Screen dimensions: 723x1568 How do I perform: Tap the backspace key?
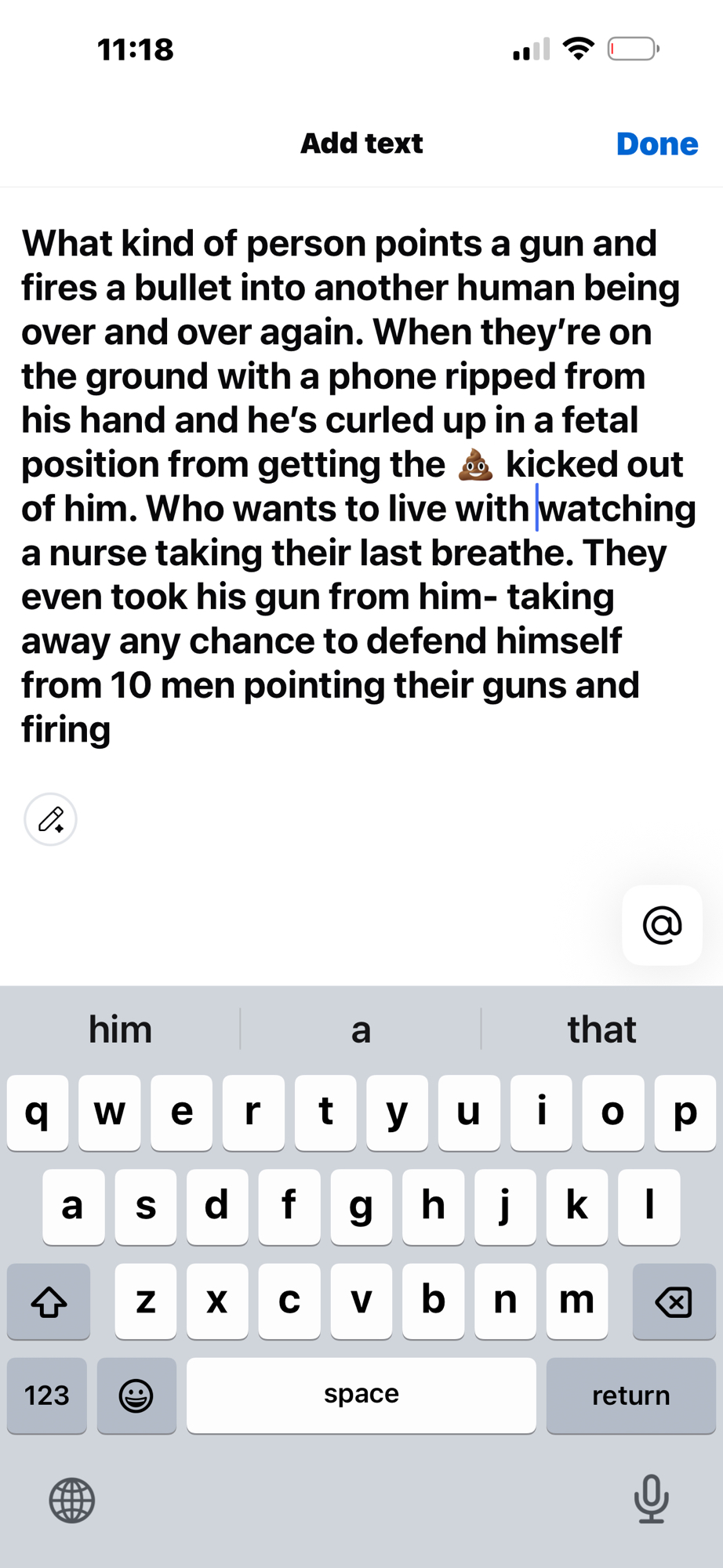(674, 1301)
